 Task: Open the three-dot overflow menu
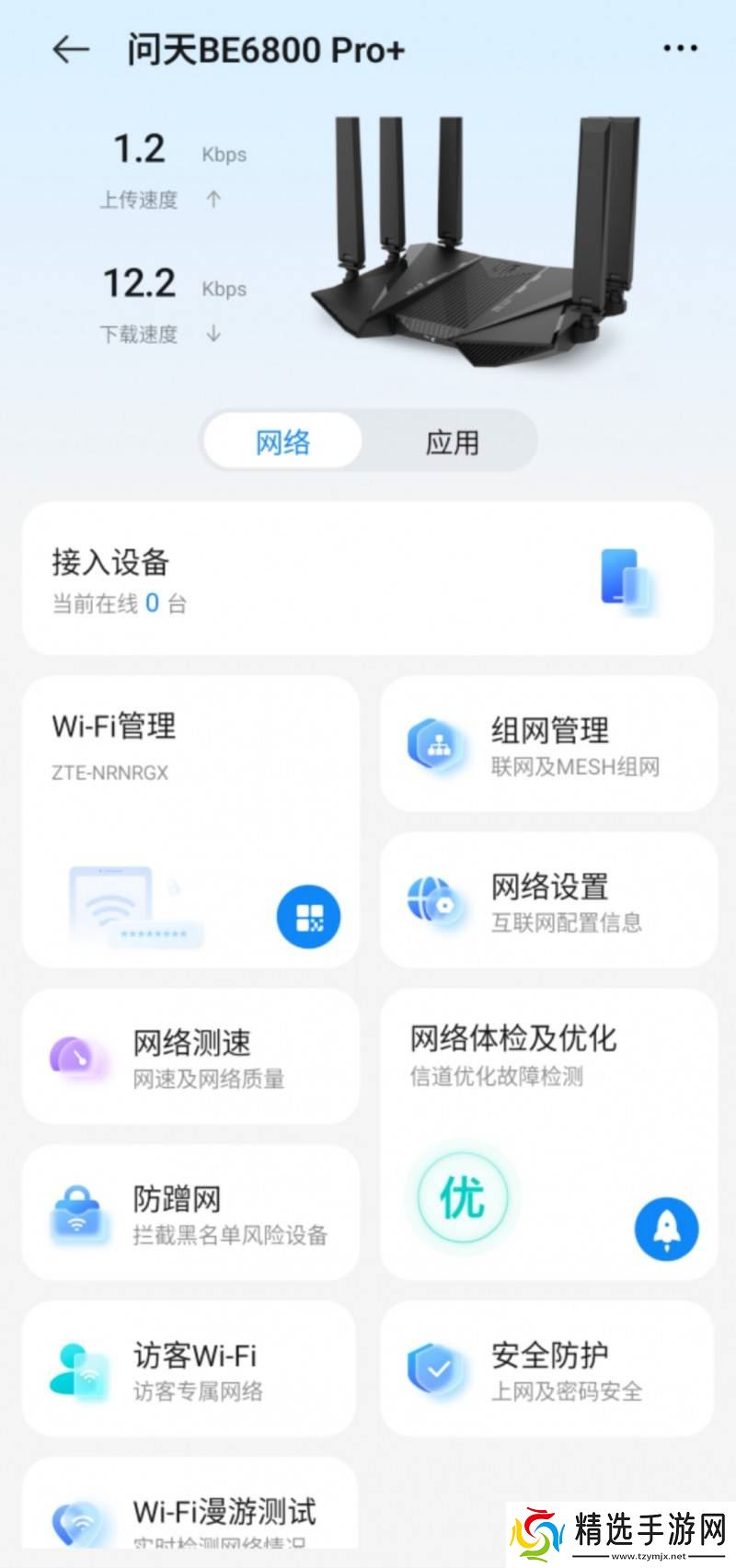(x=680, y=49)
